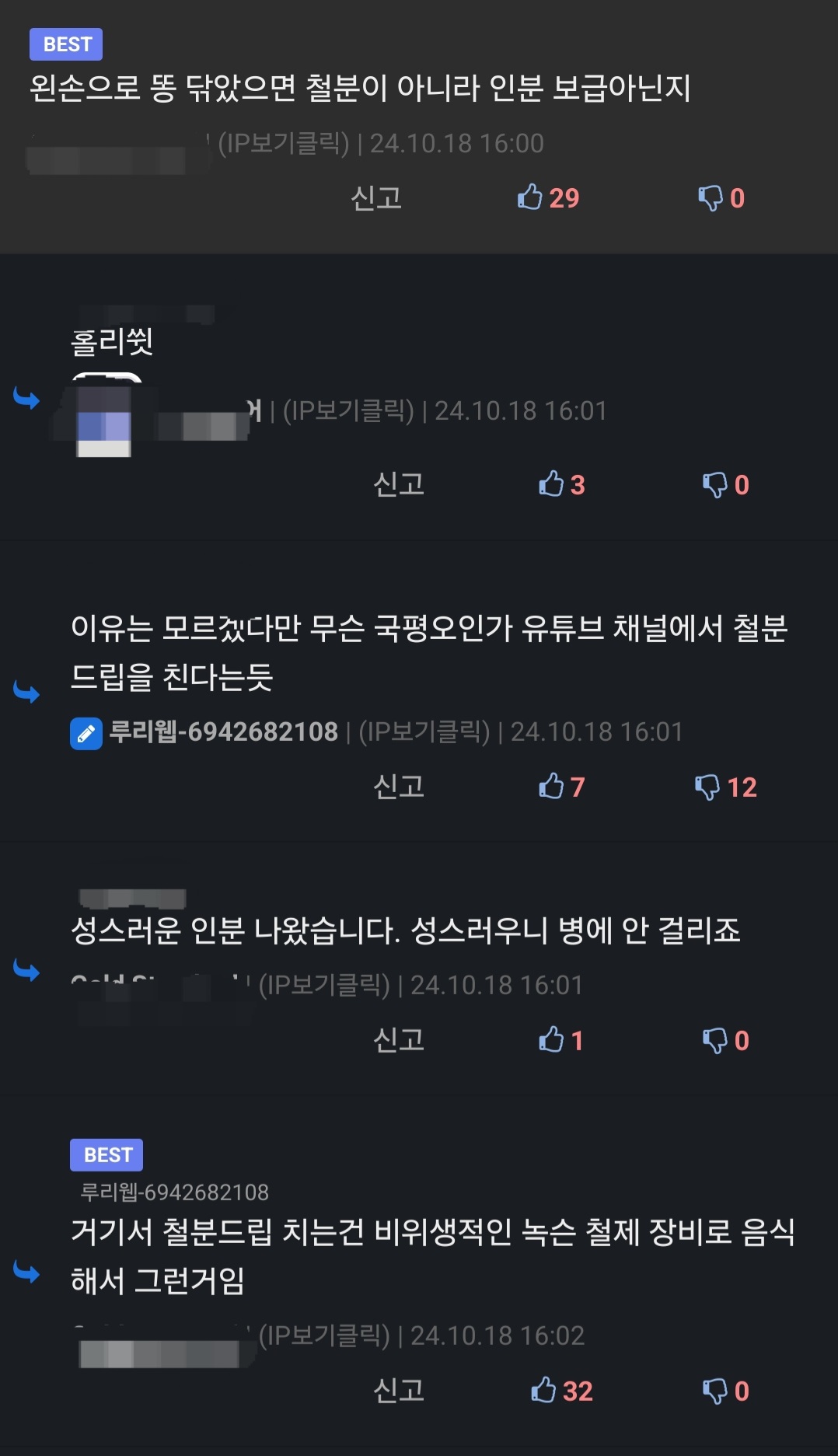This screenshot has width=838, height=1456.
Task: Click IP보기 on the 16:02 reply
Action: 324,1336
